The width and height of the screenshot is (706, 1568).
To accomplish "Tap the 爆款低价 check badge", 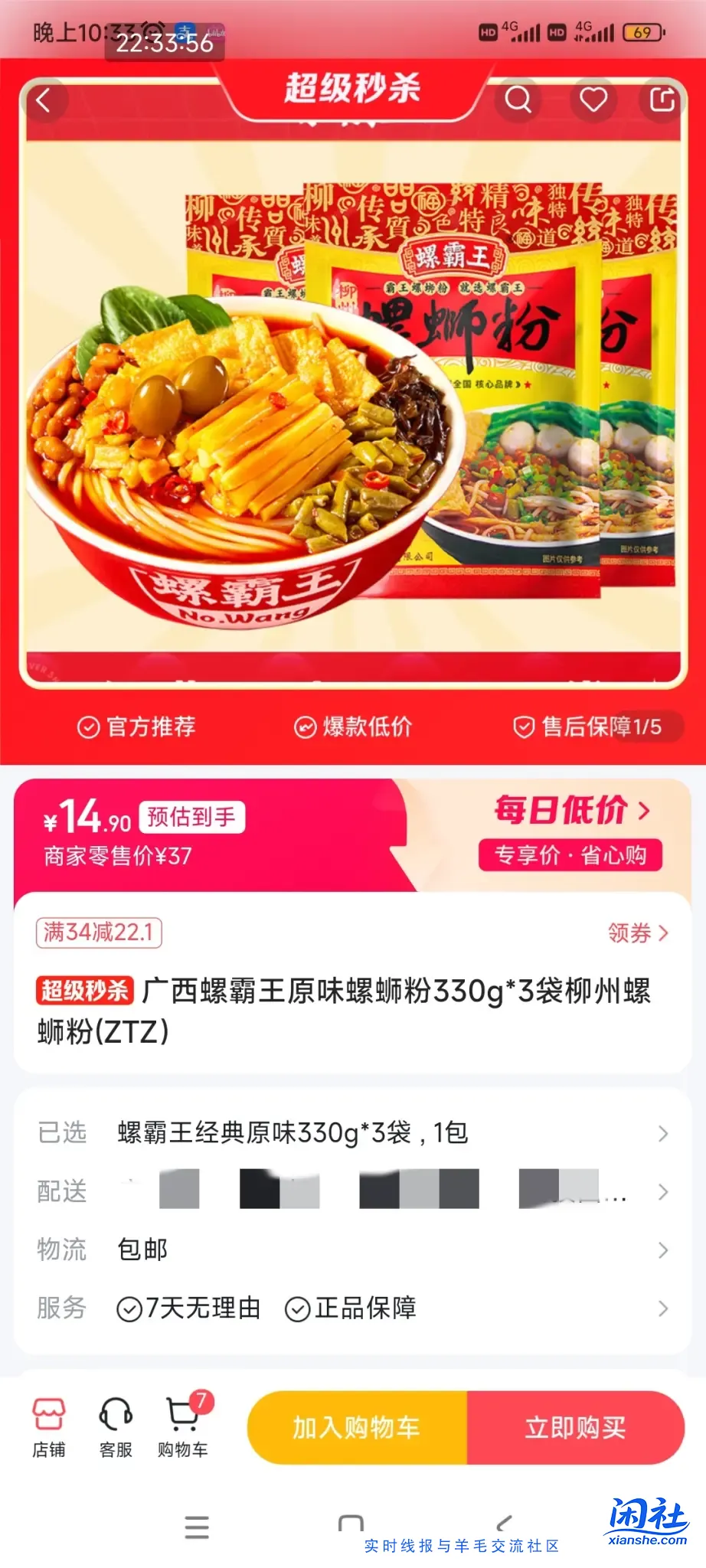I will point(305,727).
